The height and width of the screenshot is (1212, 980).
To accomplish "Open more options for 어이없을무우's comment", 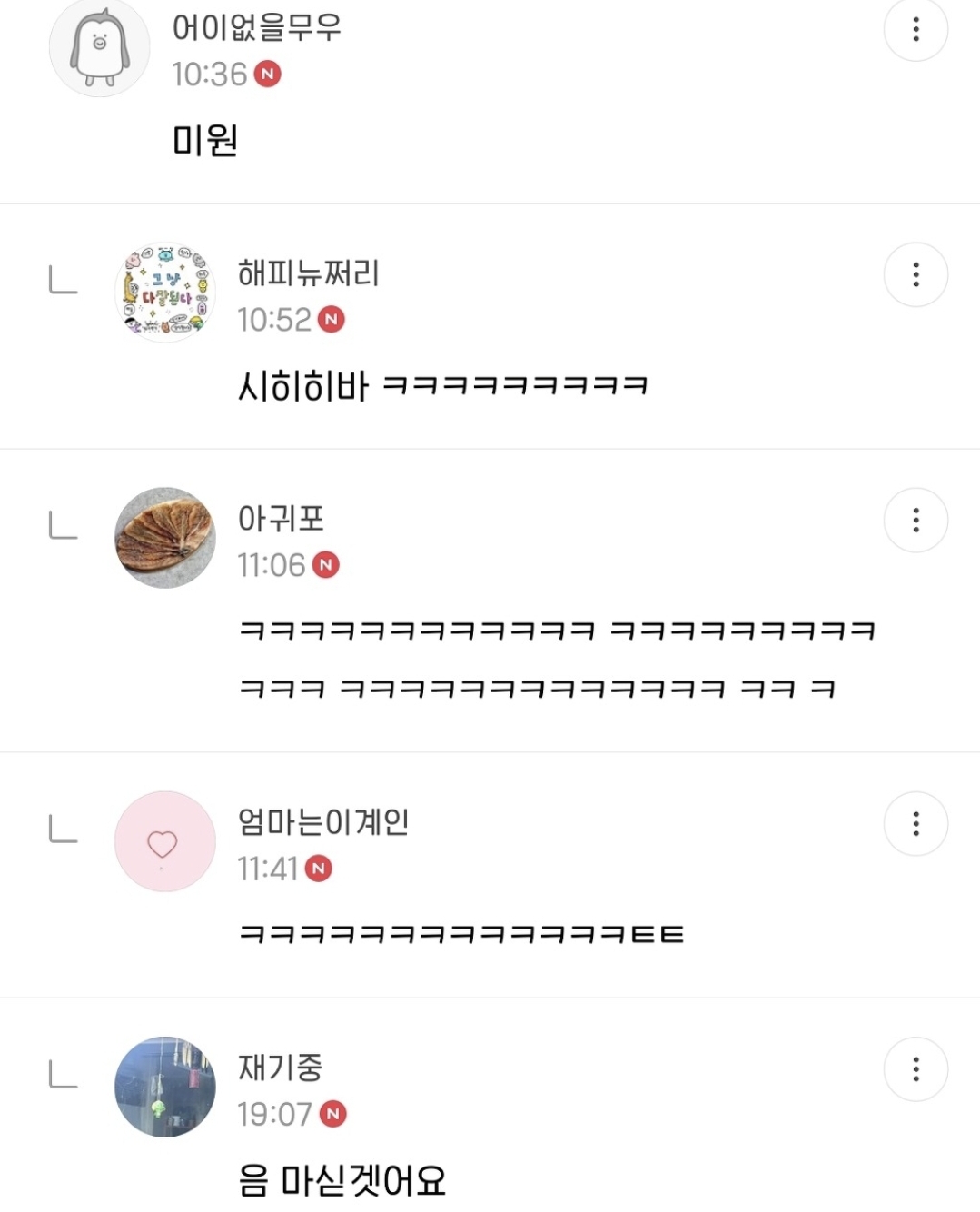I will click(x=916, y=29).
